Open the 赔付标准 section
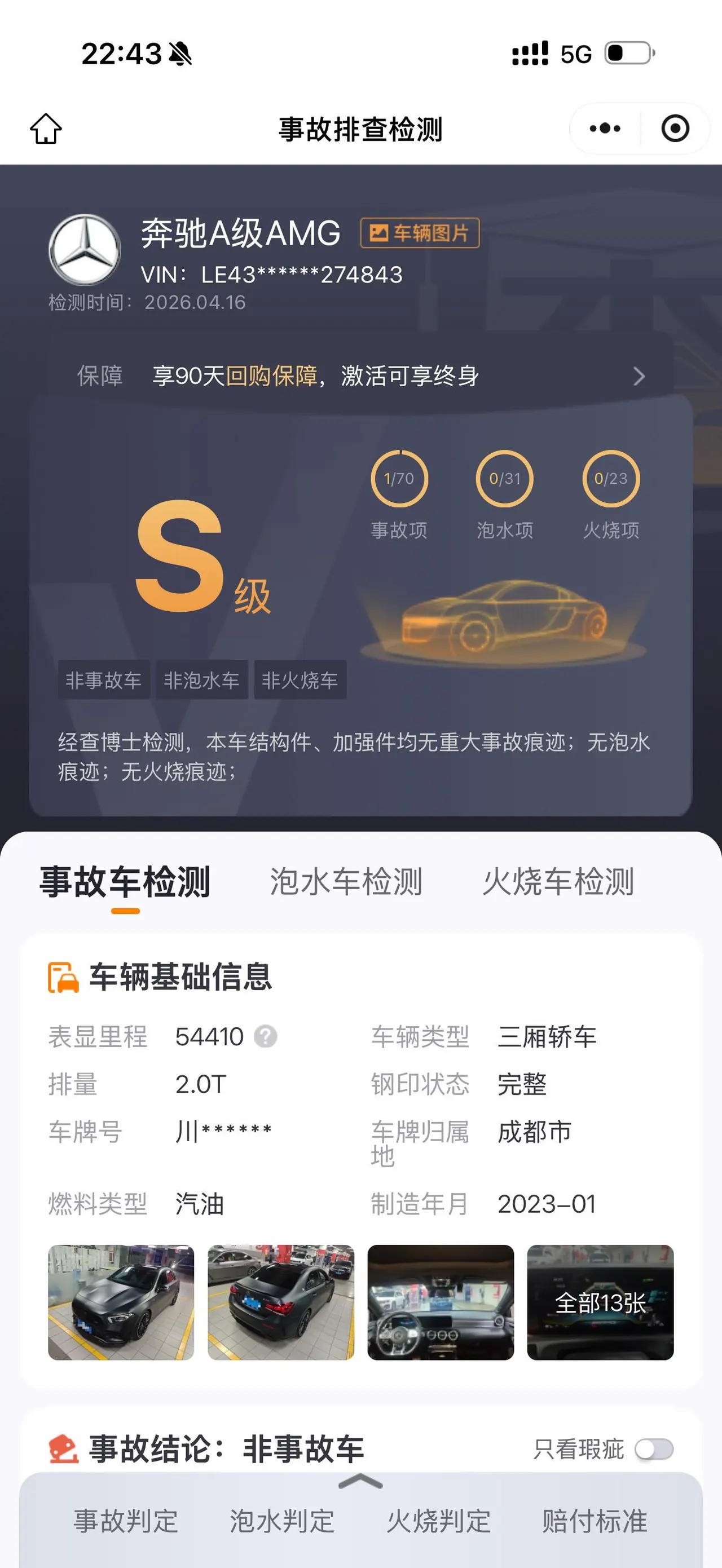Image resolution: width=722 pixels, height=1568 pixels. (595, 1521)
